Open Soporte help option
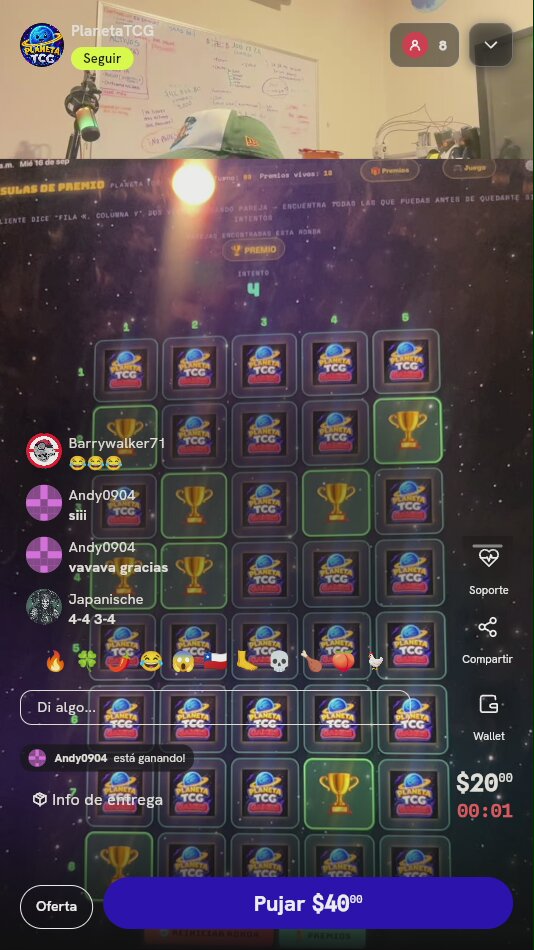The height and width of the screenshot is (950, 534). click(489, 570)
